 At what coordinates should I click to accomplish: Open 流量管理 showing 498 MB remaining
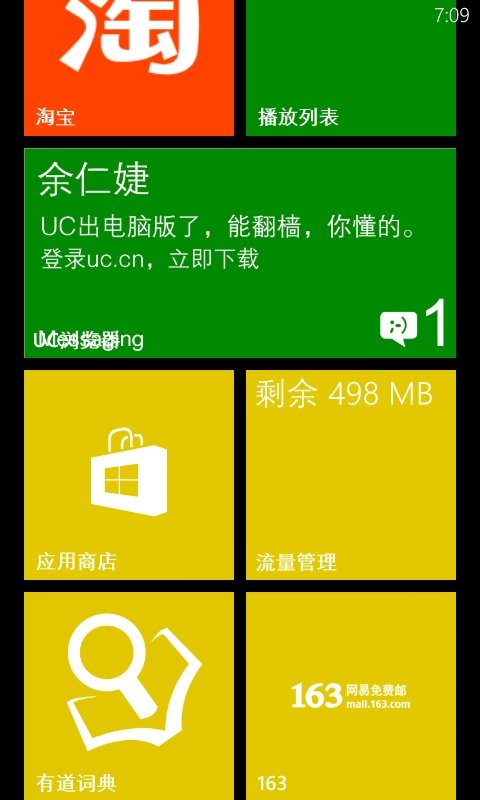pos(351,475)
